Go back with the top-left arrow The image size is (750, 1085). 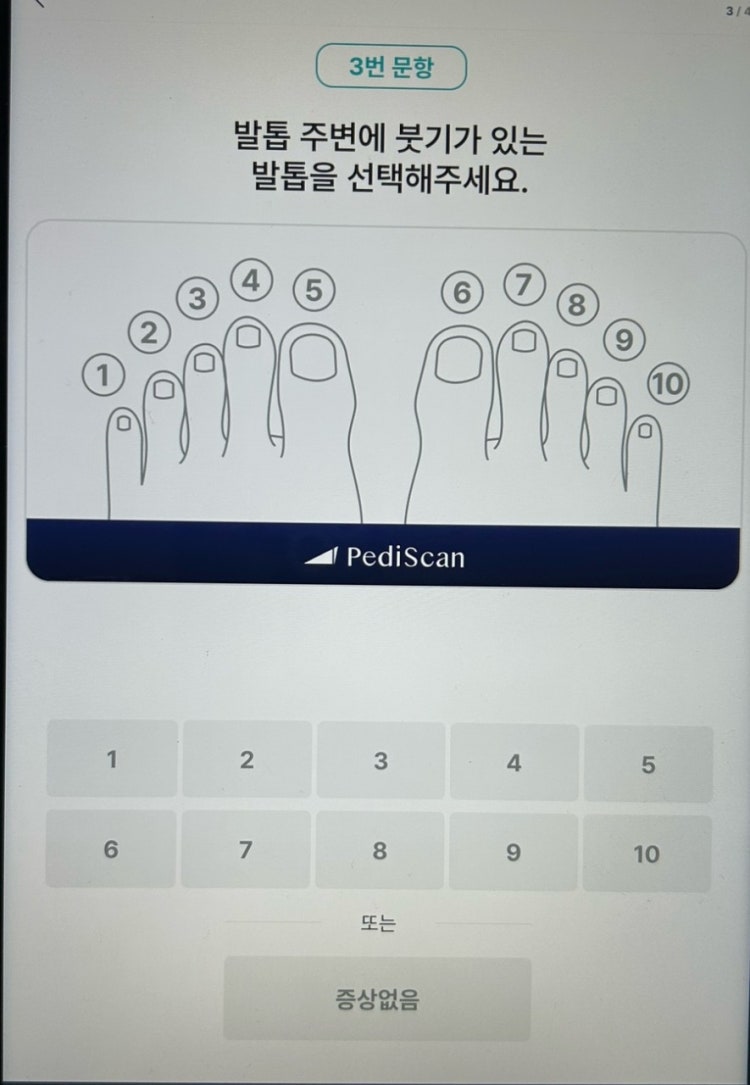tap(36, 4)
